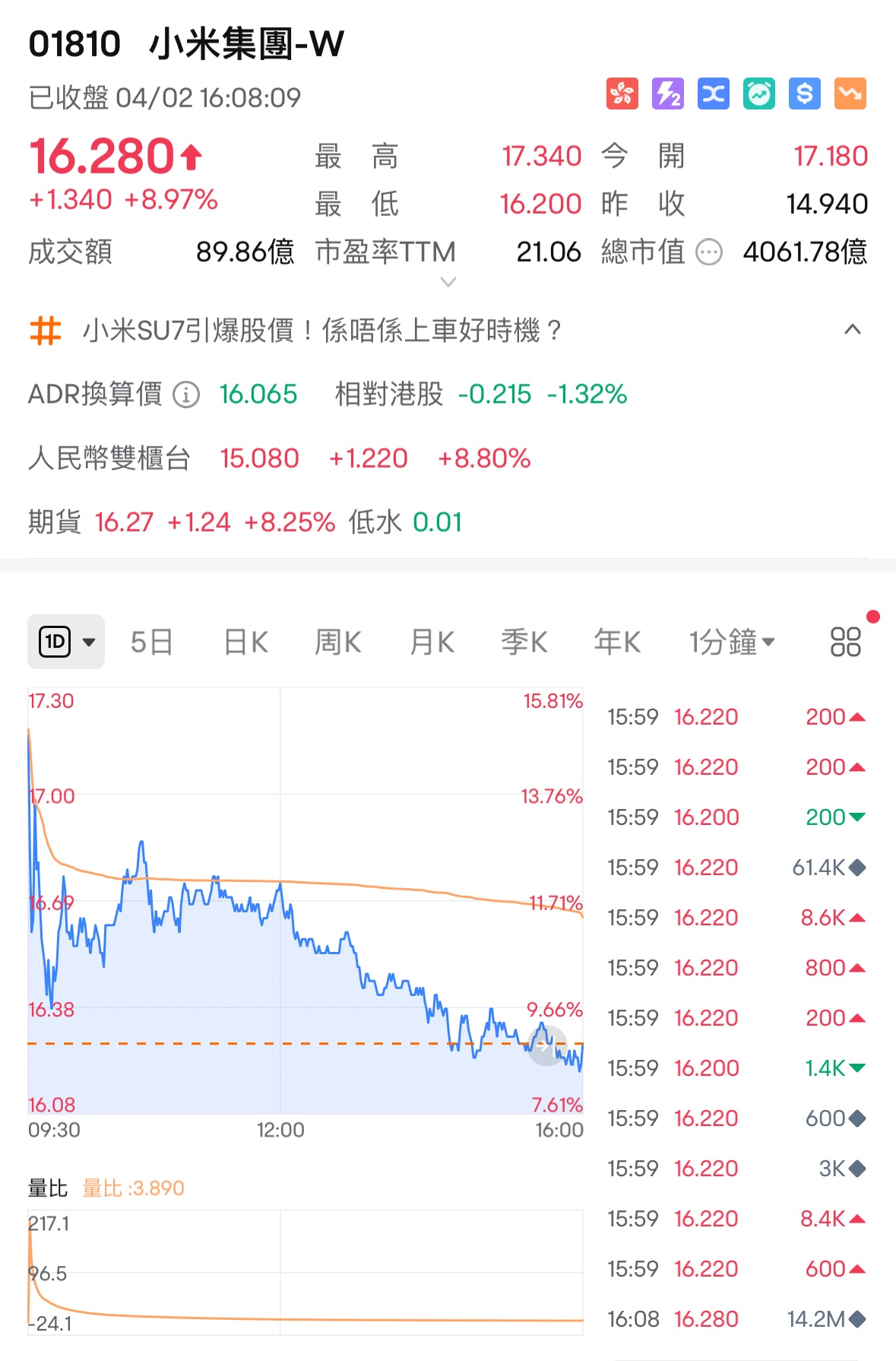Viewport: 896px width, 1361px height.
Task: Click the hashtag topic icon beside 小米SU7
Action: point(44,330)
